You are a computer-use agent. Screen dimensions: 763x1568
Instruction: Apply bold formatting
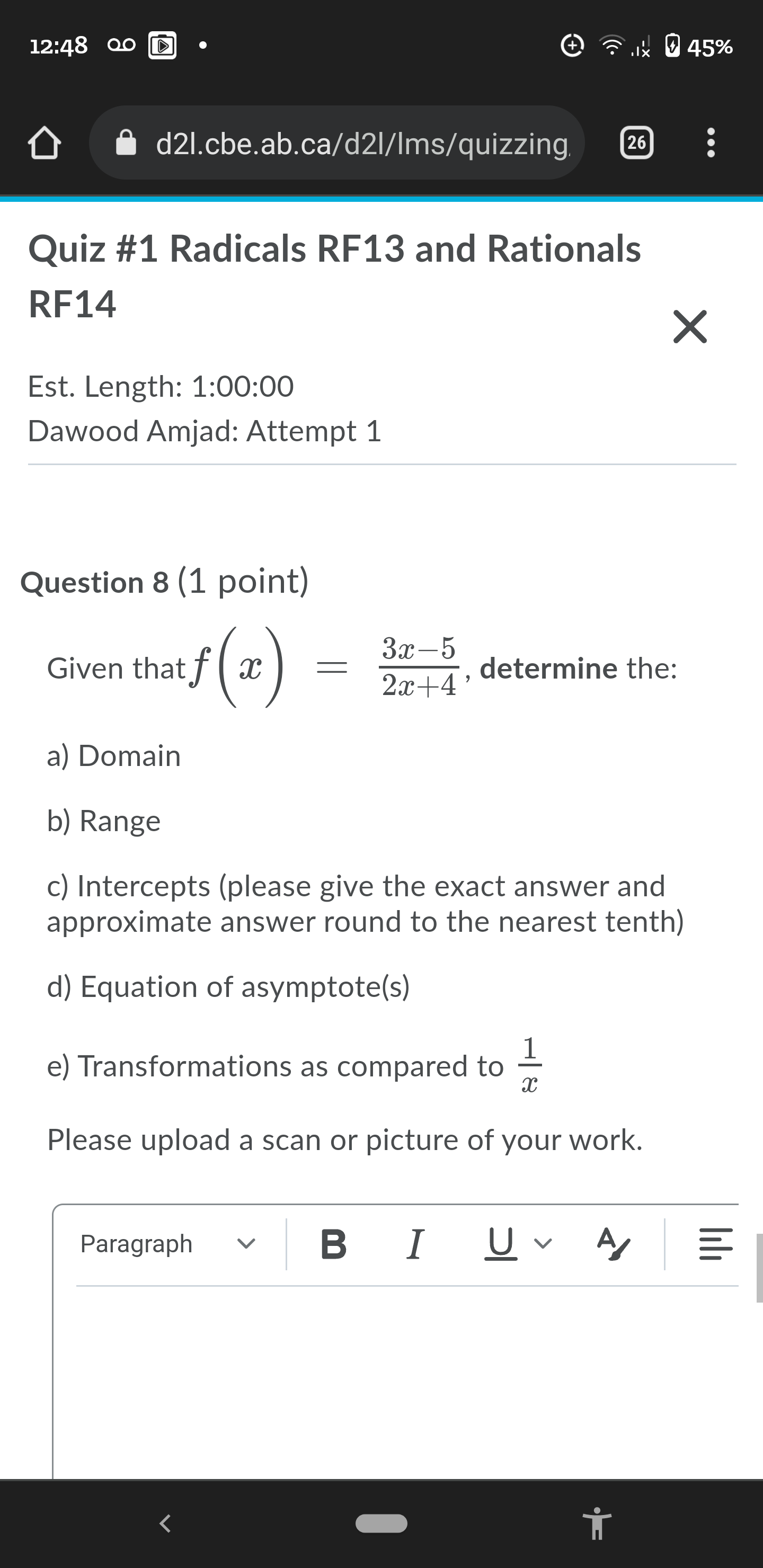tap(334, 1244)
